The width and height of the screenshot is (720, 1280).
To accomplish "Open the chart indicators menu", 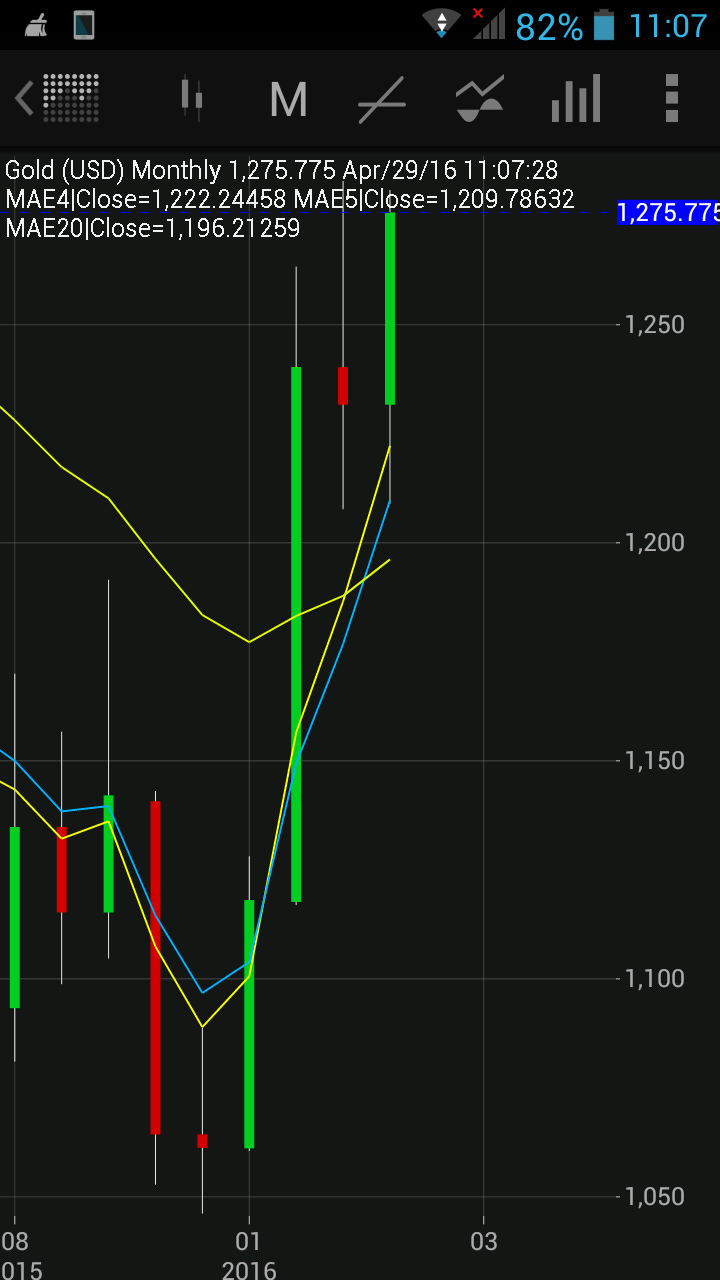I will click(479, 99).
